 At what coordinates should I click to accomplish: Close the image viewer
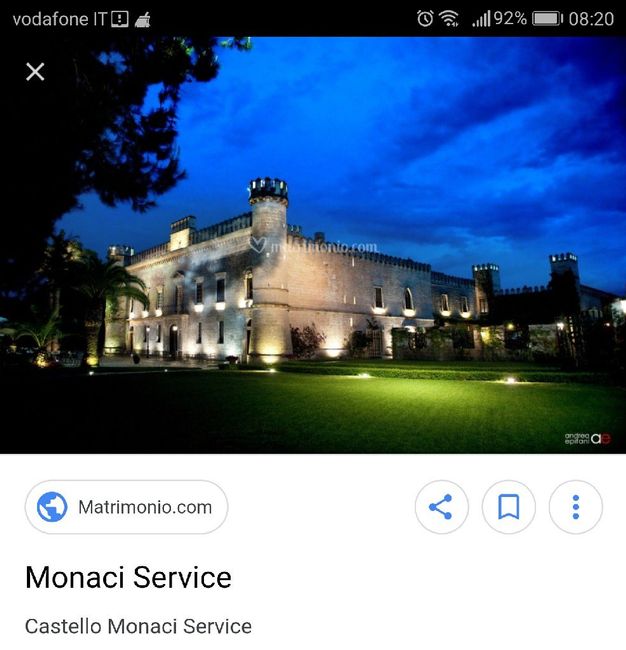[x=35, y=72]
